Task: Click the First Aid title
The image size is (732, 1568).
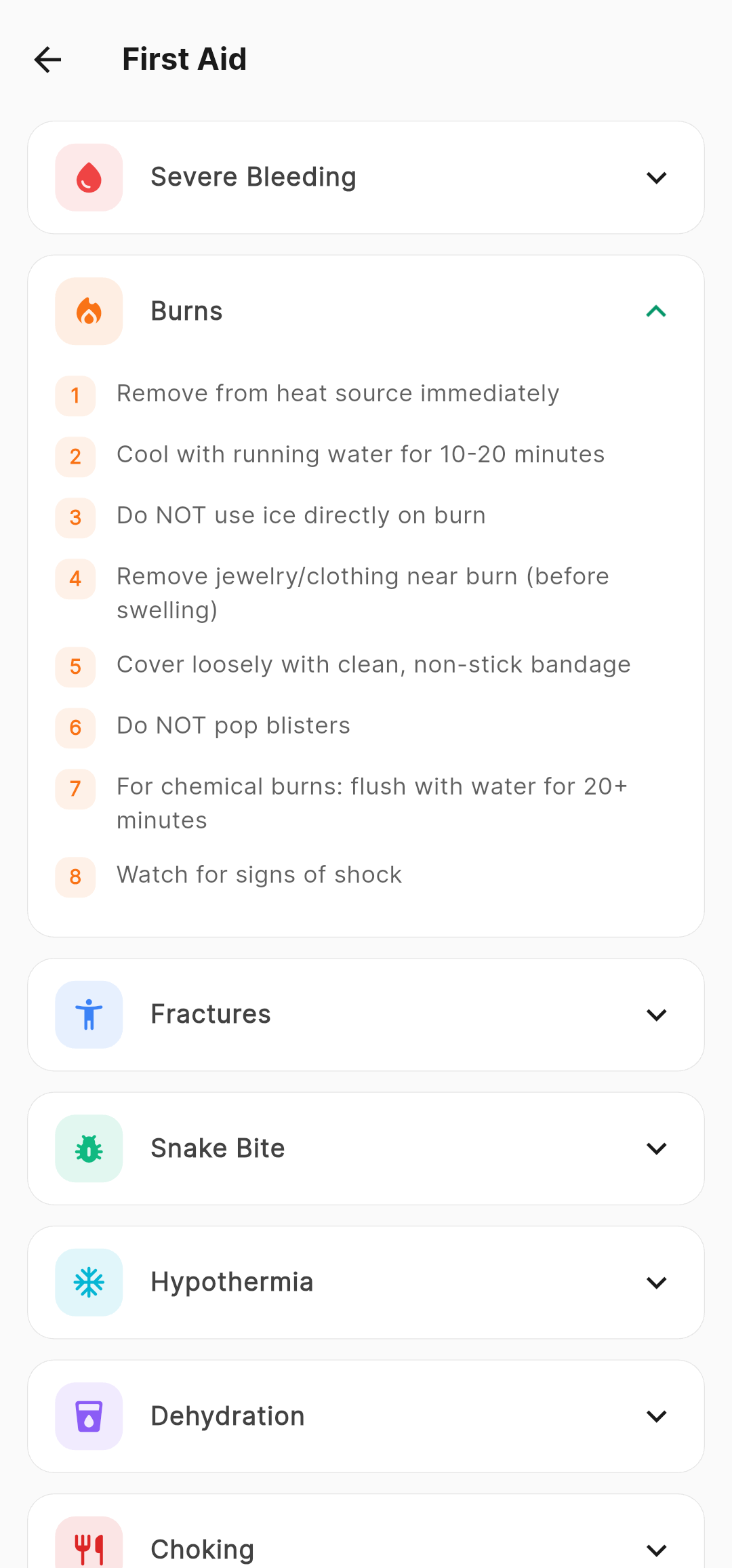Action: click(184, 59)
